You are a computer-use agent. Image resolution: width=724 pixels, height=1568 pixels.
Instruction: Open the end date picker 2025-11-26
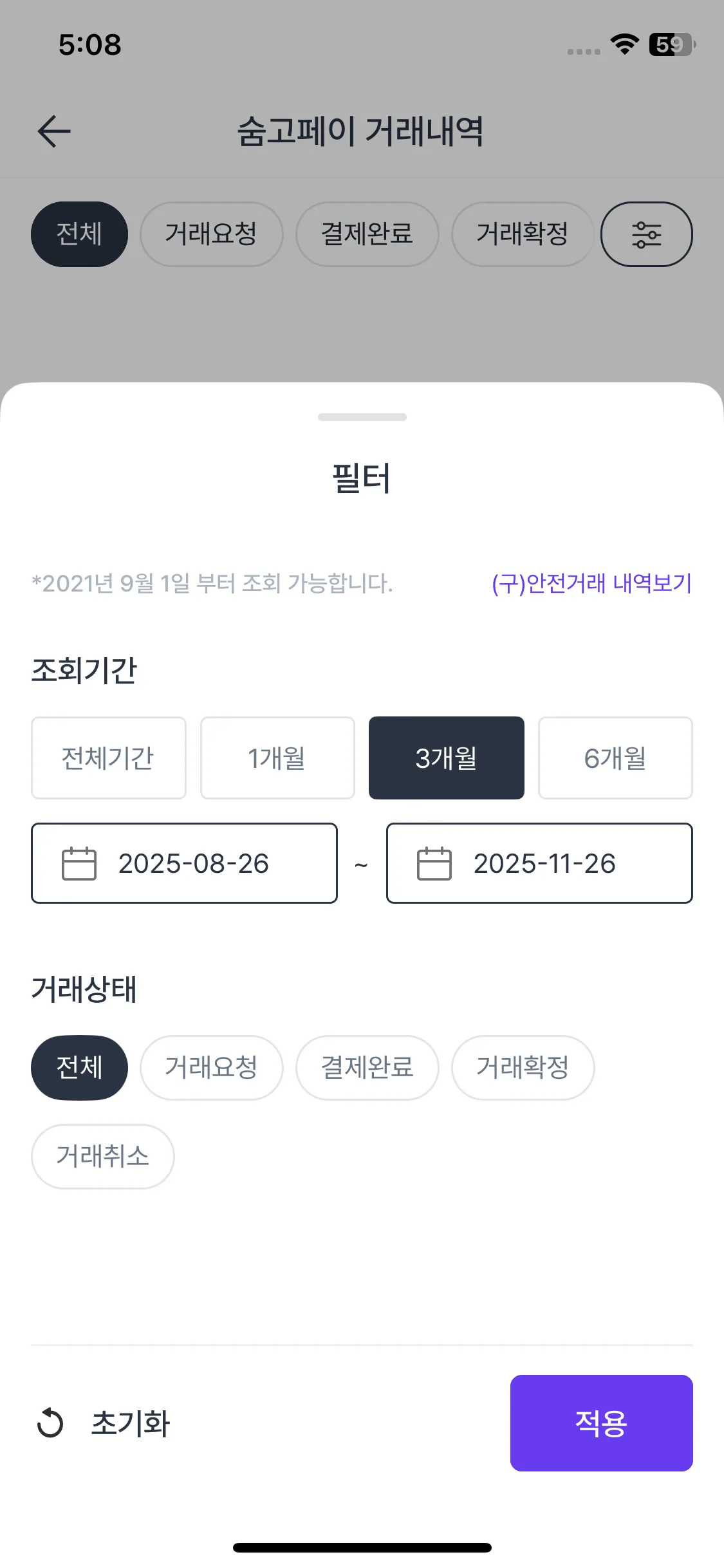(539, 863)
